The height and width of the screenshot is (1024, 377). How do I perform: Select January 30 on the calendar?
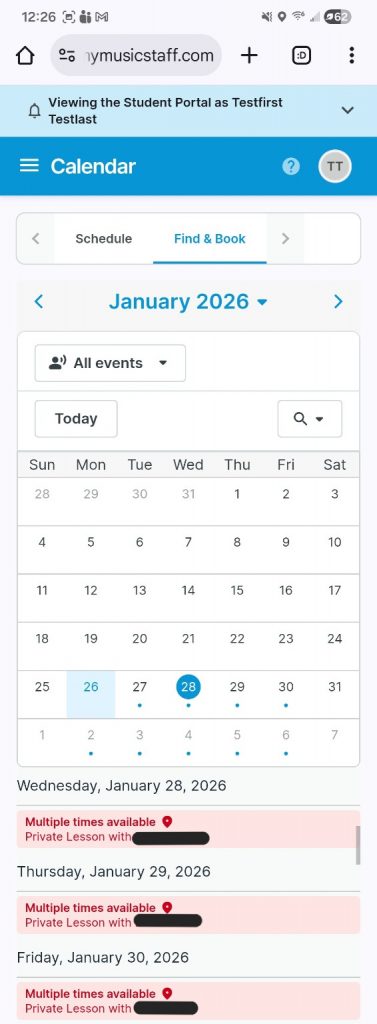pos(286,694)
